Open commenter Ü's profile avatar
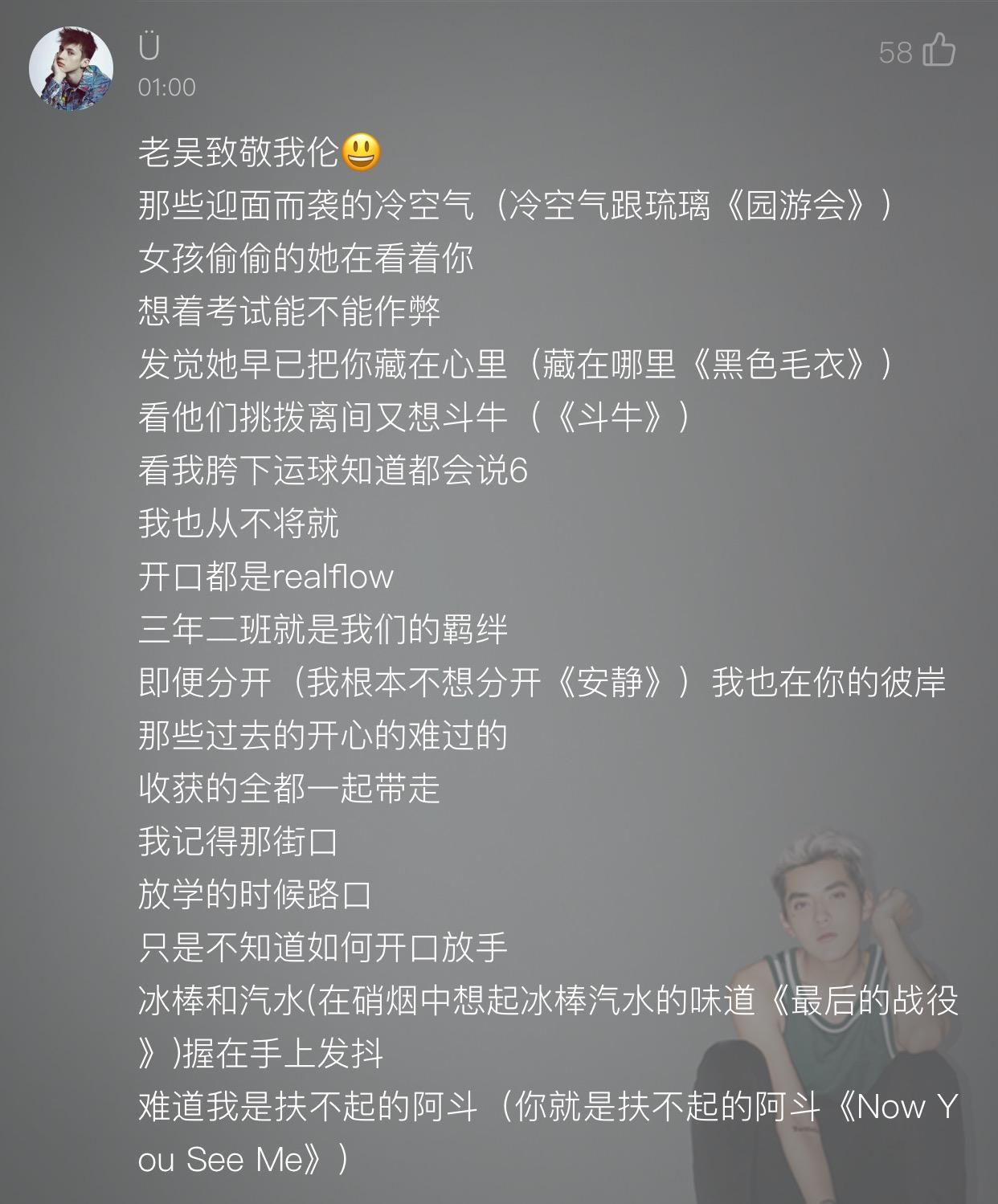 click(71, 68)
